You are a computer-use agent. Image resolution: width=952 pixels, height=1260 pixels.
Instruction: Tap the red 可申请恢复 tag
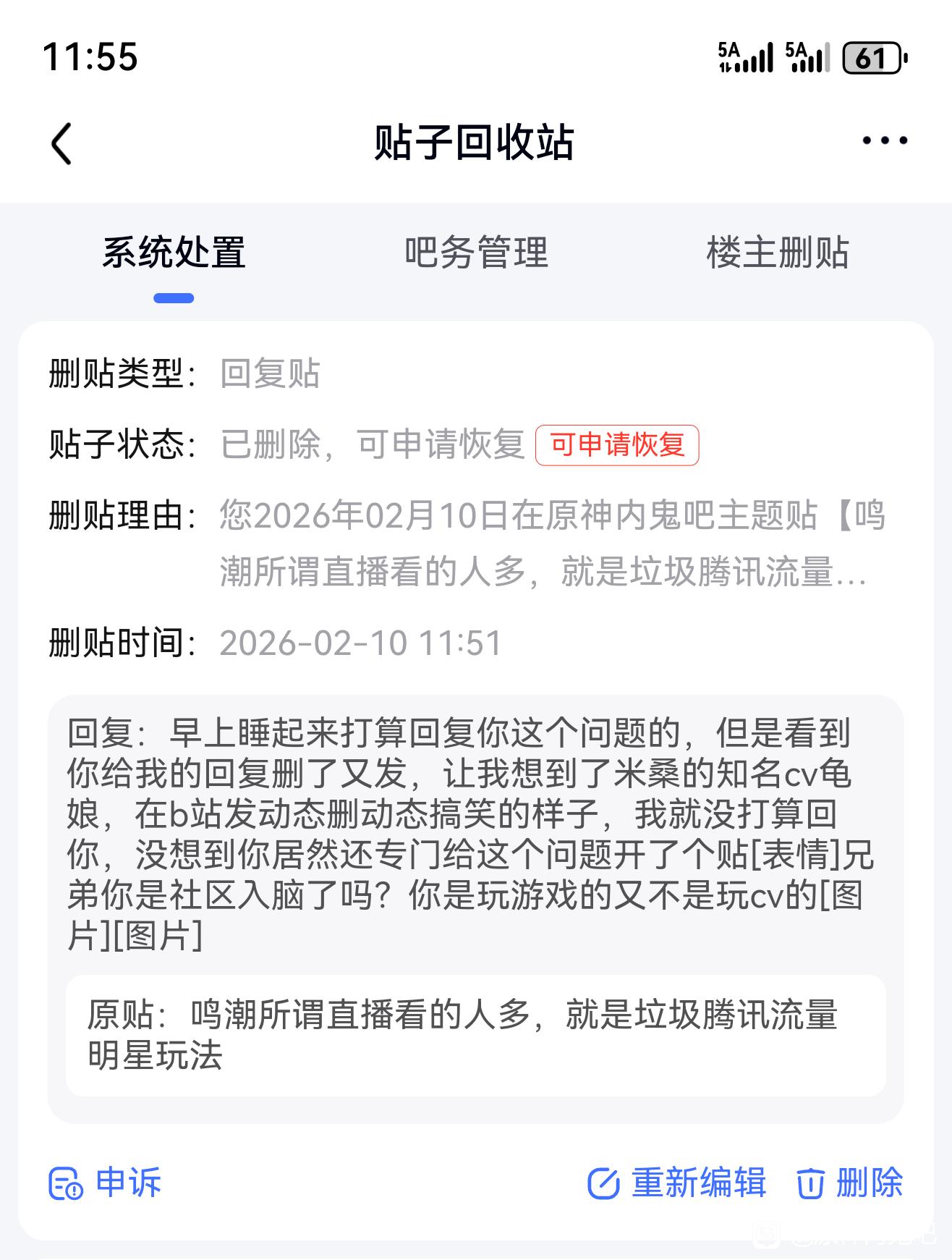[617, 444]
